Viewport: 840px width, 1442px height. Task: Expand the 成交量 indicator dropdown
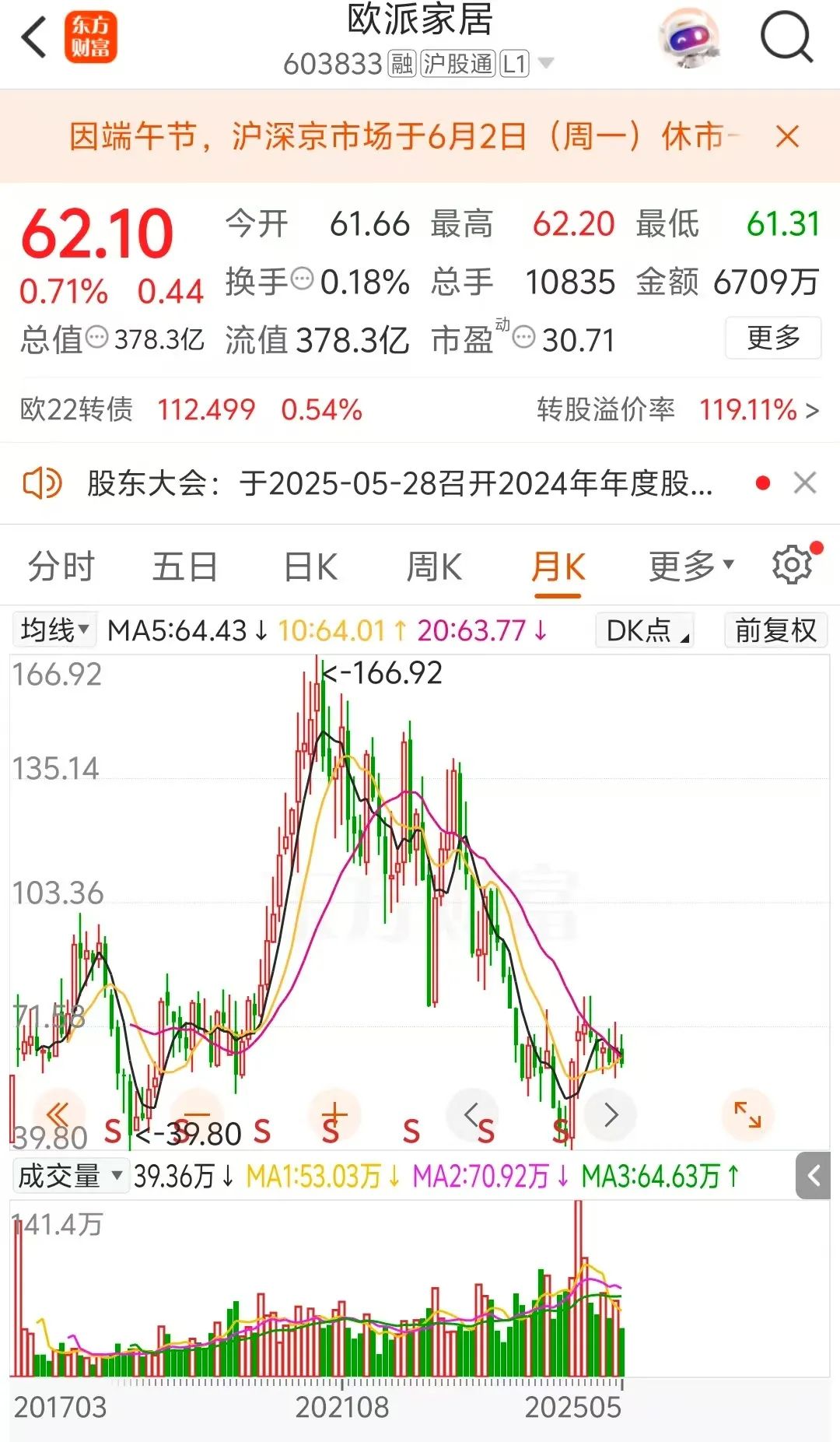point(70,1176)
